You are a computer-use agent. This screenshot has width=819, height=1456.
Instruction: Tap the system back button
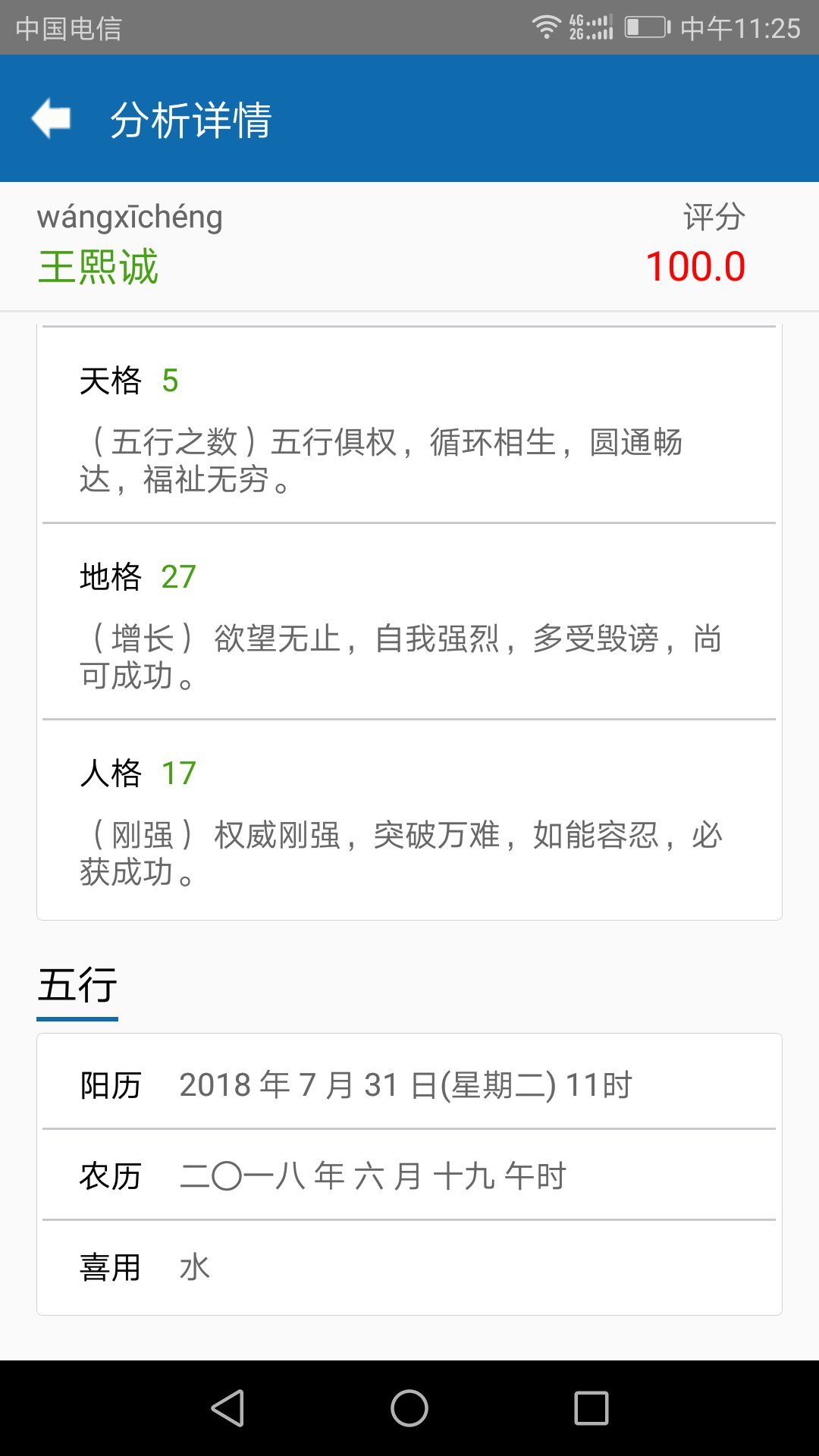click(x=227, y=1408)
